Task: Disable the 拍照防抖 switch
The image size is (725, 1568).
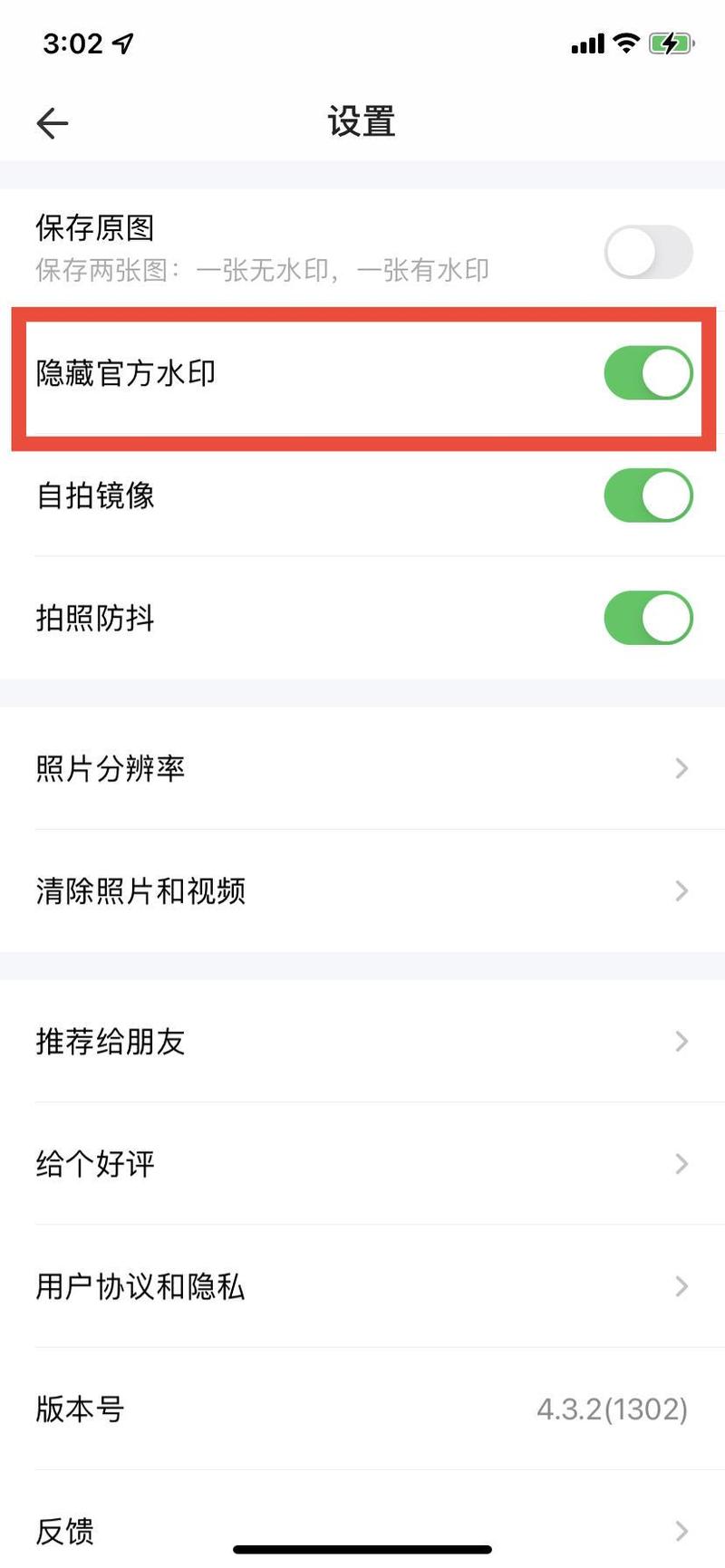Action: tap(647, 619)
